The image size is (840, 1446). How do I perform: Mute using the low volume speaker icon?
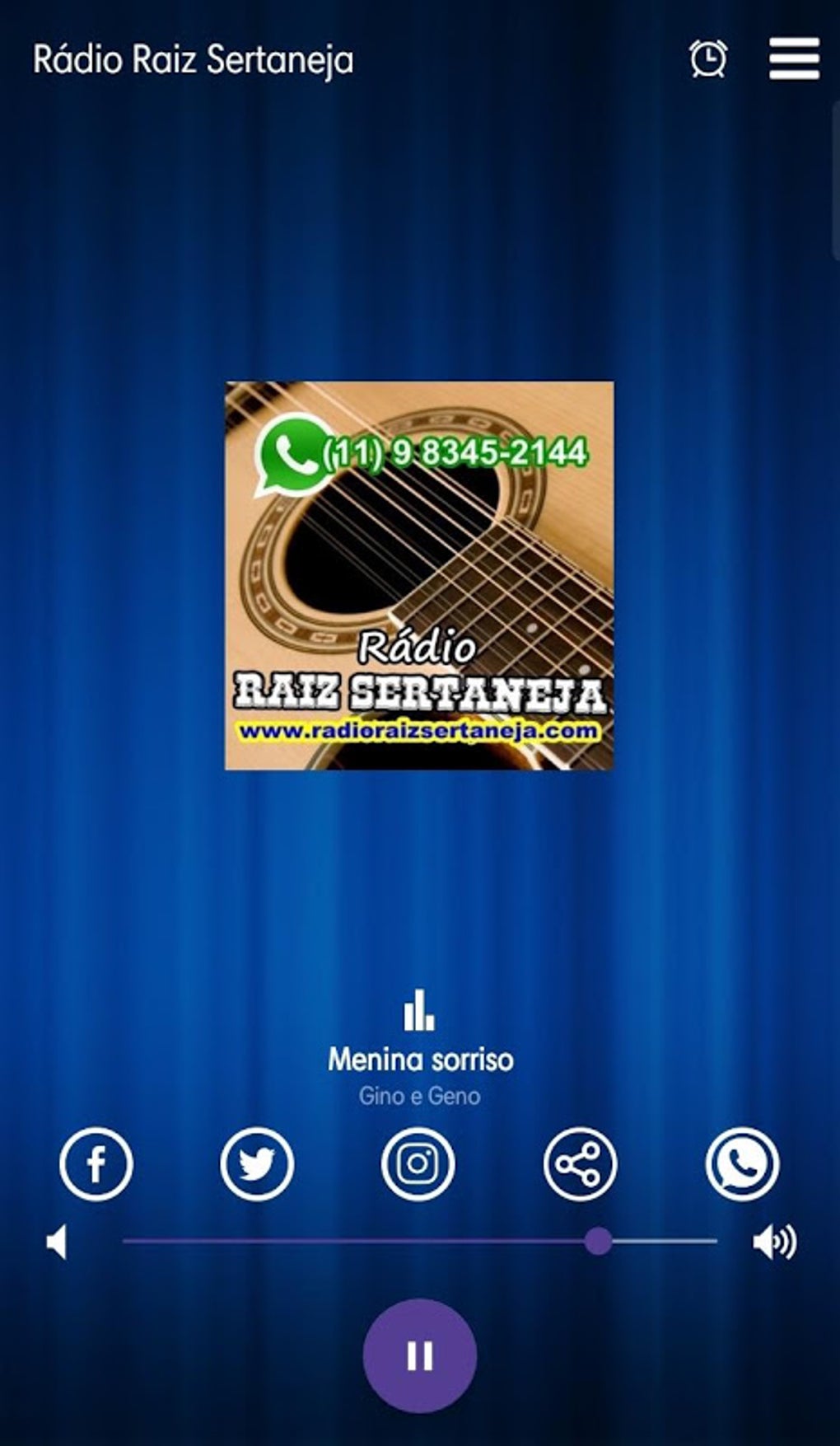(x=57, y=1242)
